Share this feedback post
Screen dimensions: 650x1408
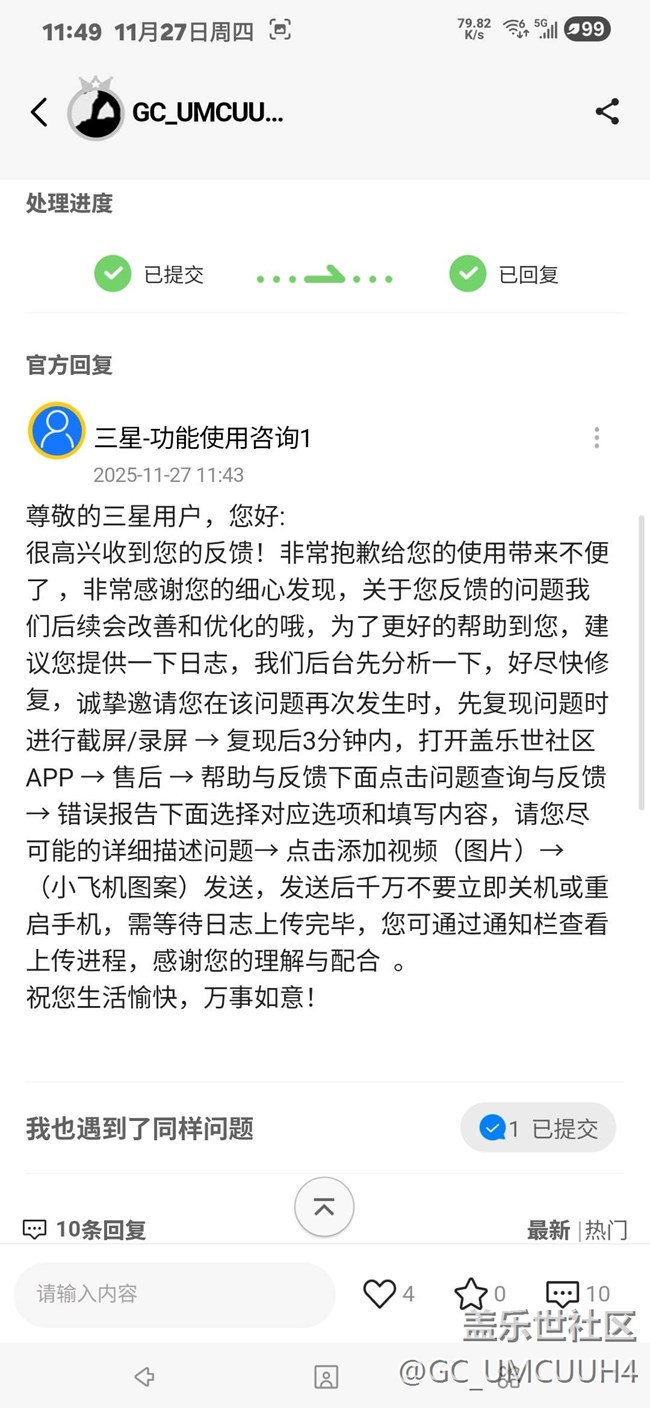pos(607,111)
